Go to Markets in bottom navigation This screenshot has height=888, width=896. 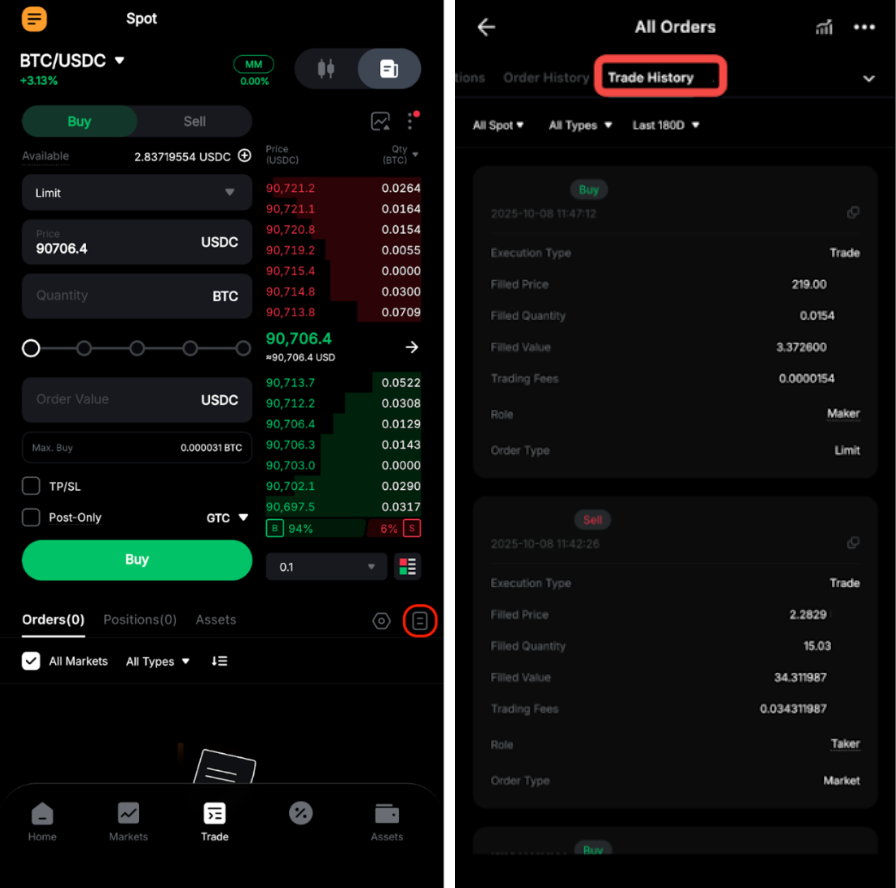pos(128,821)
